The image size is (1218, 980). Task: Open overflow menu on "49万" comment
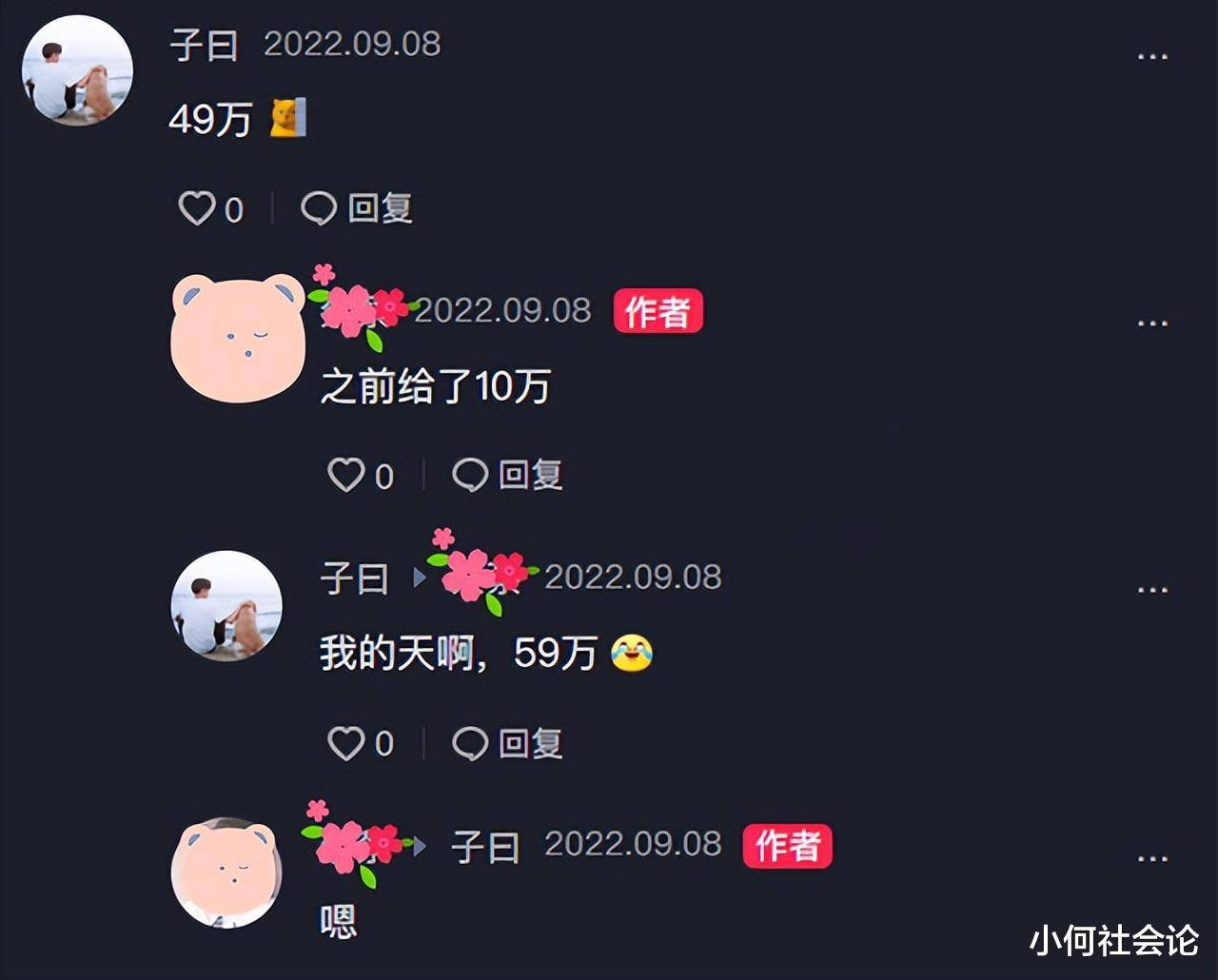1152,57
